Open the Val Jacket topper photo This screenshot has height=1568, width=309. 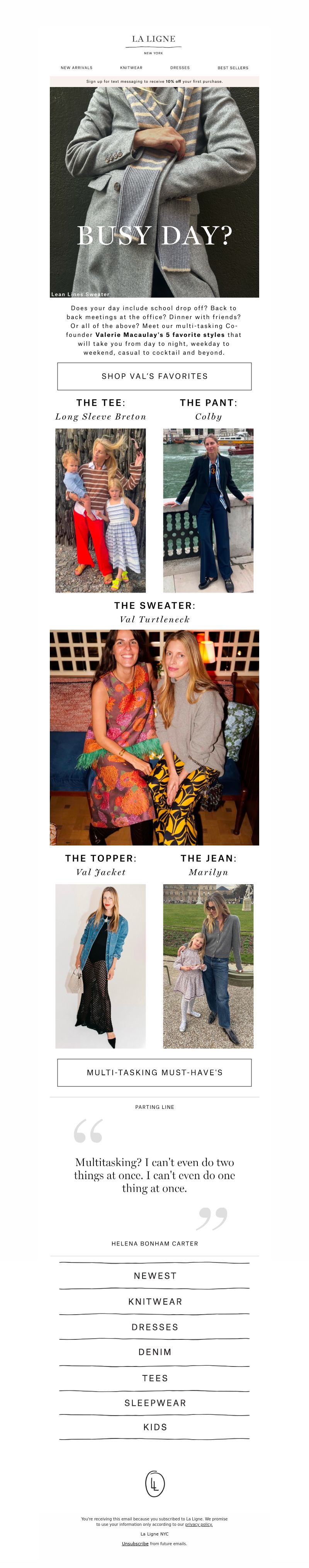[100, 965]
